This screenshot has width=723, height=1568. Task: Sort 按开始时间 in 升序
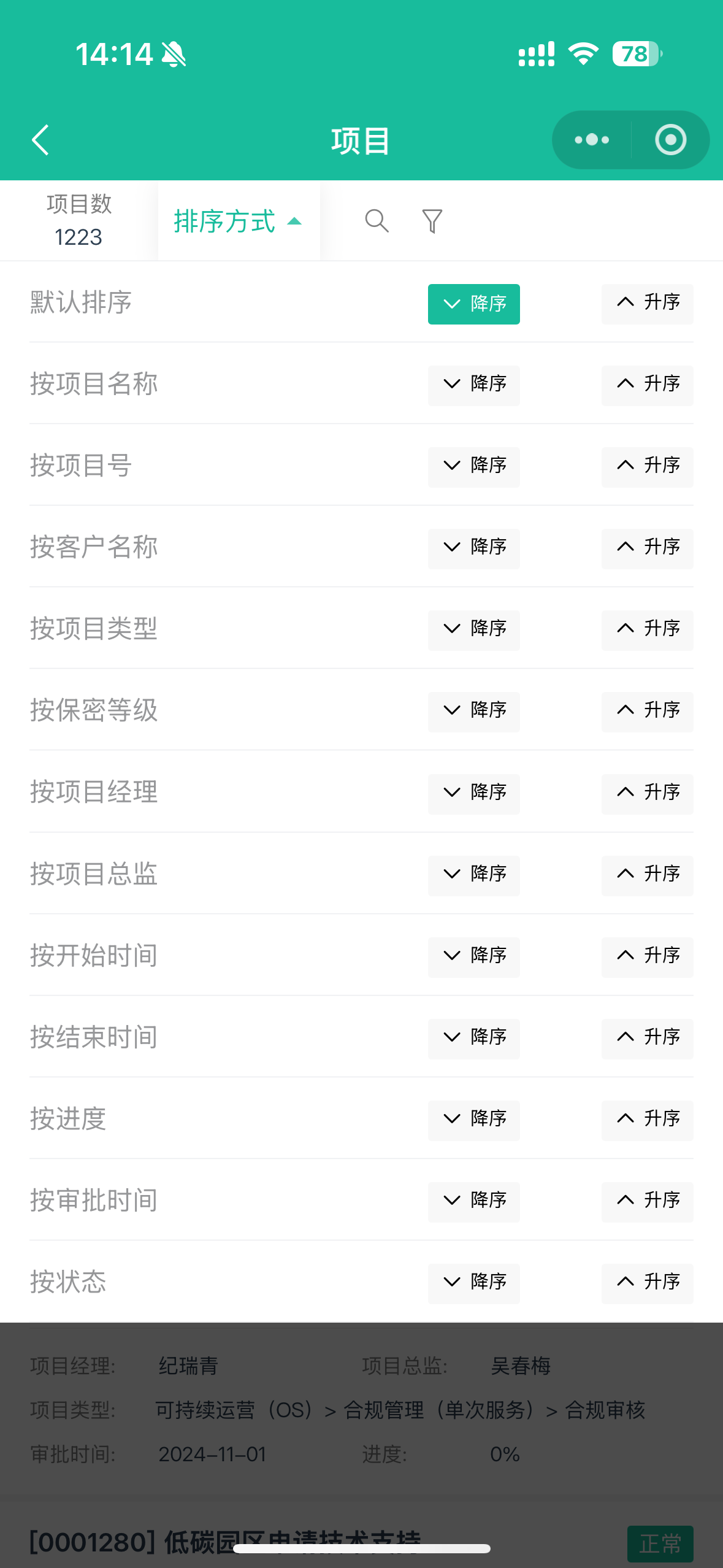(x=647, y=956)
